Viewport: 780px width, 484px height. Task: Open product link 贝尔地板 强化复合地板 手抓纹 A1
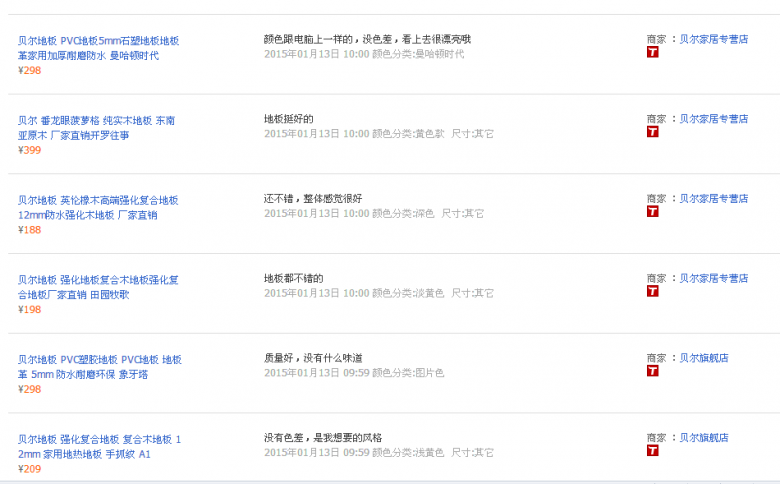[98, 446]
